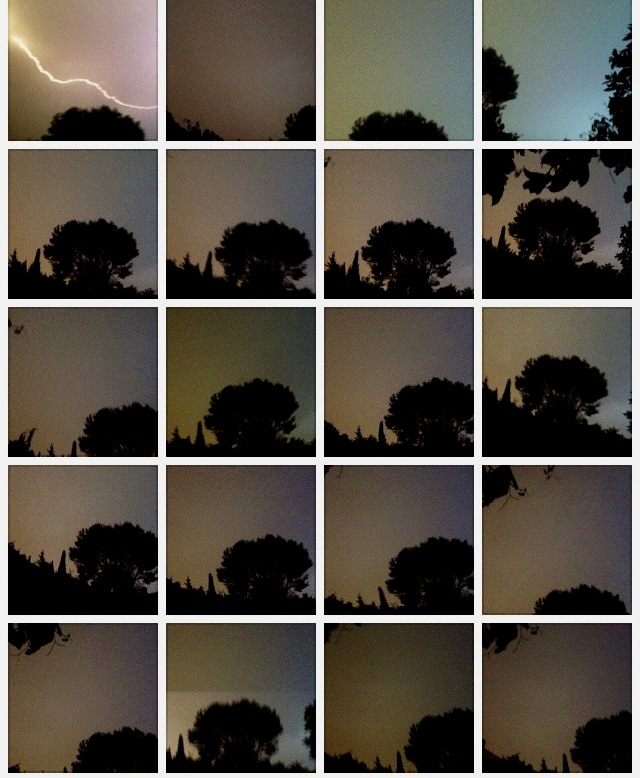The width and height of the screenshot is (640, 778).
Task: Open the greenish-sky tree silhouette photo
Action: coord(240,381)
